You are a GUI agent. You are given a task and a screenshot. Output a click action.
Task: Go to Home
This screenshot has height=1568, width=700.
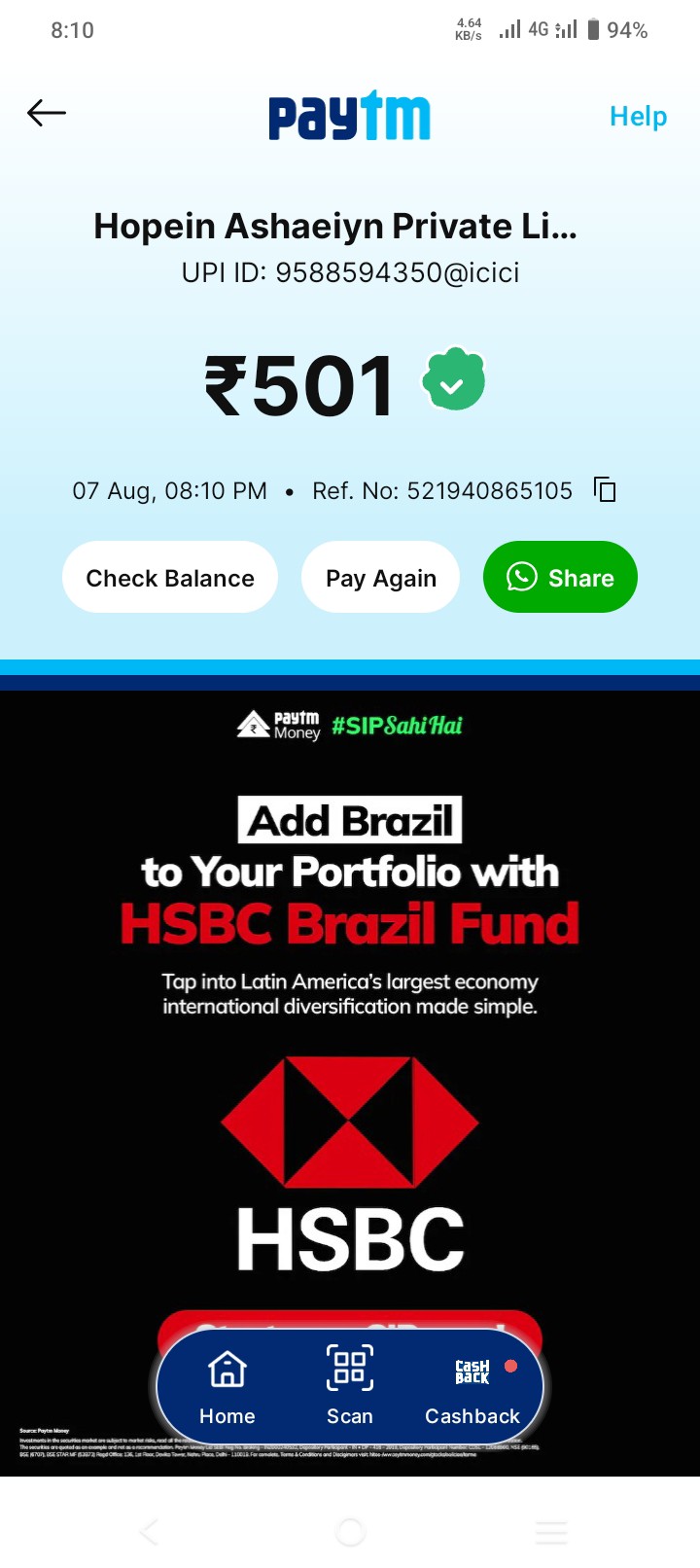[227, 1385]
